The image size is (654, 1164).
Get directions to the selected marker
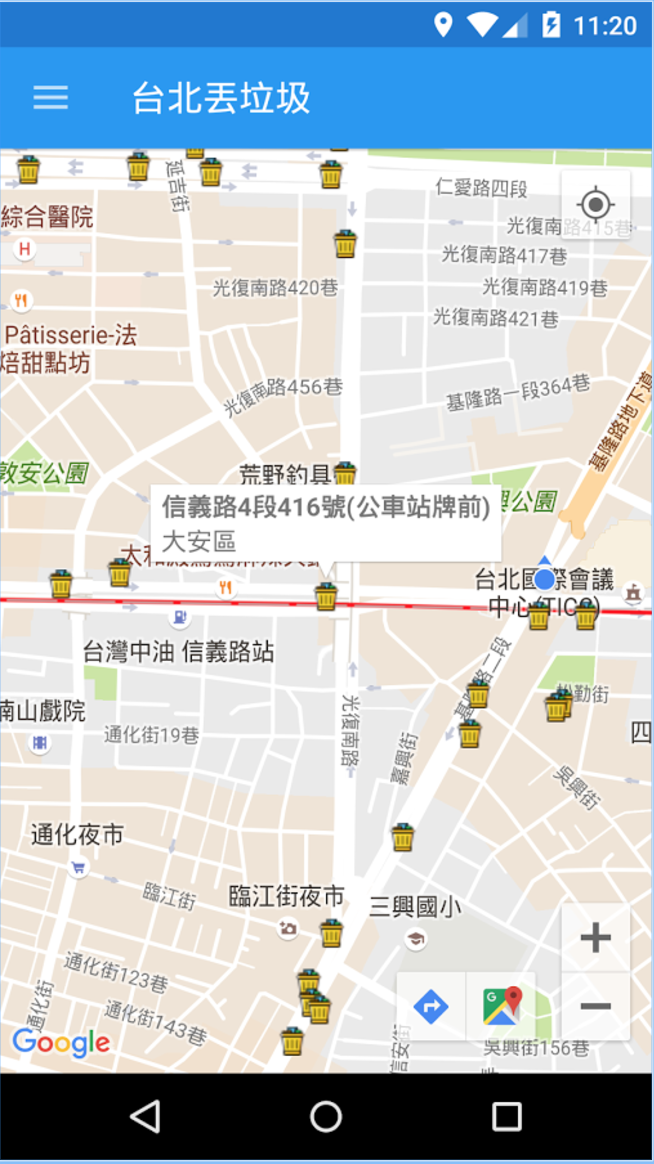431,1006
